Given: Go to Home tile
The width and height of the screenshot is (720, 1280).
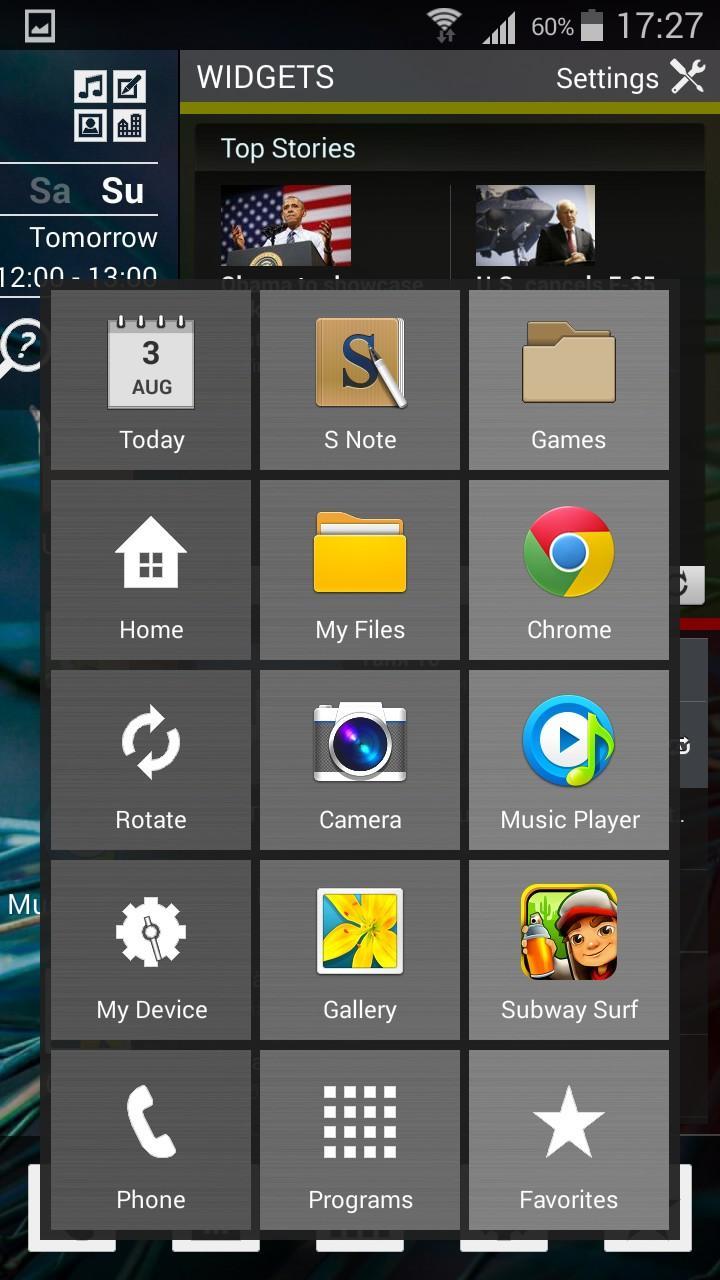Looking at the screenshot, I should tap(151, 570).
